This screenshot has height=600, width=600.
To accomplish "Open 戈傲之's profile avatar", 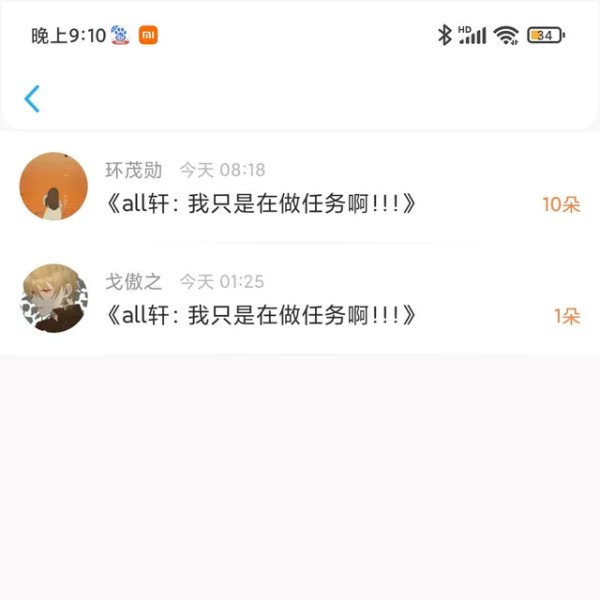I will 54,298.
